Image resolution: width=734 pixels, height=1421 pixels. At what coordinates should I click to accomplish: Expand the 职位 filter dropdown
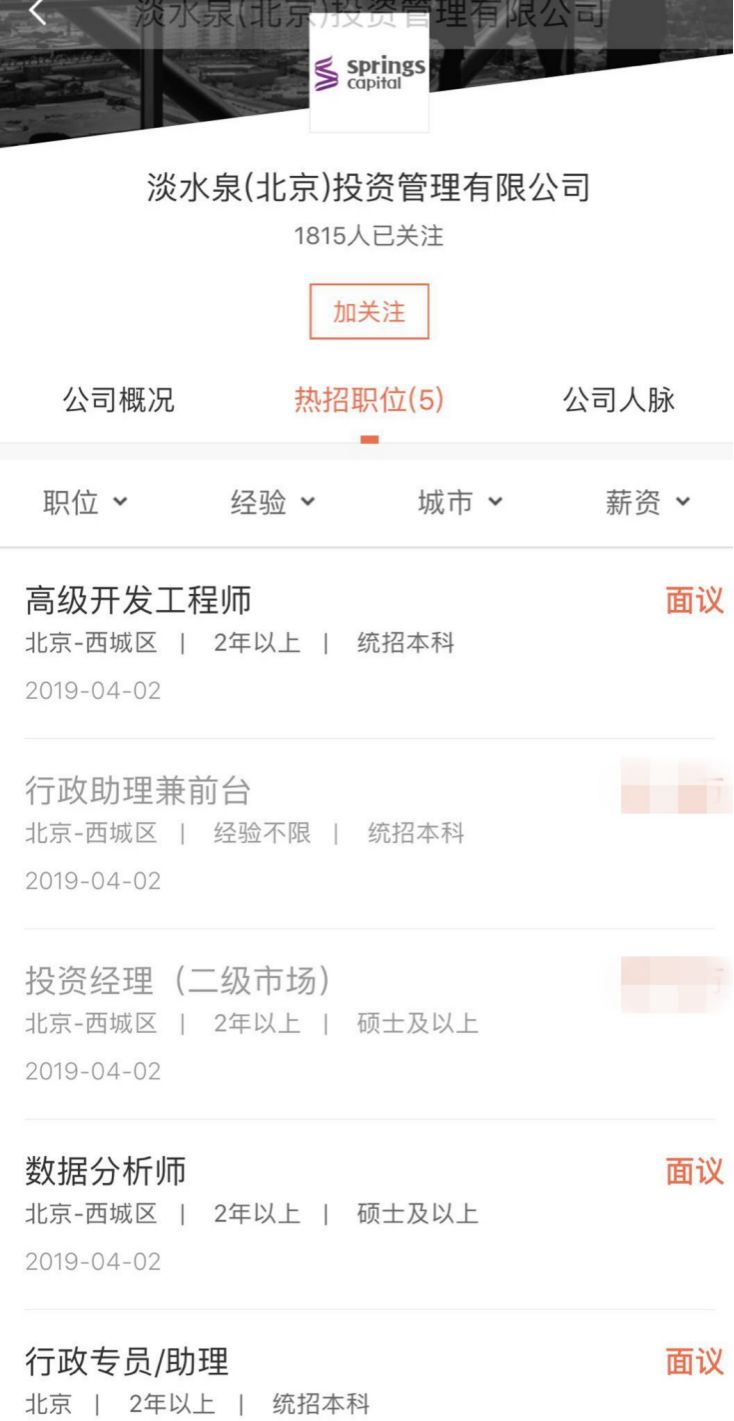coord(85,502)
